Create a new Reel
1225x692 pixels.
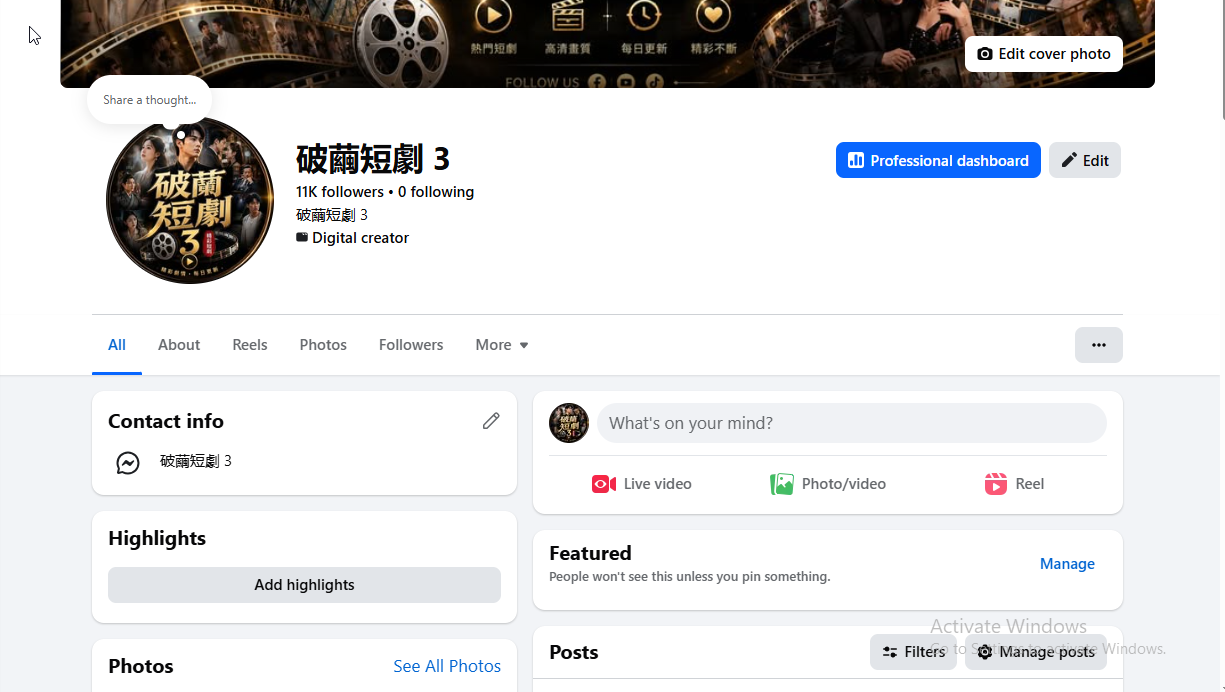[1014, 484]
